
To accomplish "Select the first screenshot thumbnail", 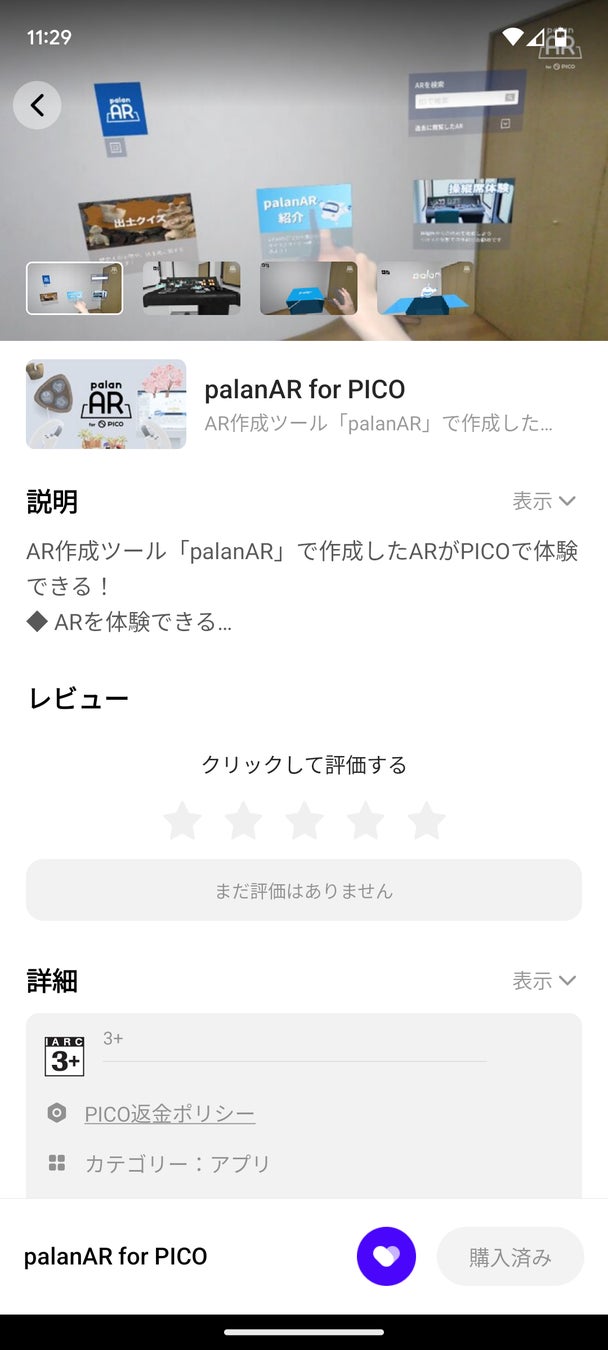I will click(x=75, y=288).
